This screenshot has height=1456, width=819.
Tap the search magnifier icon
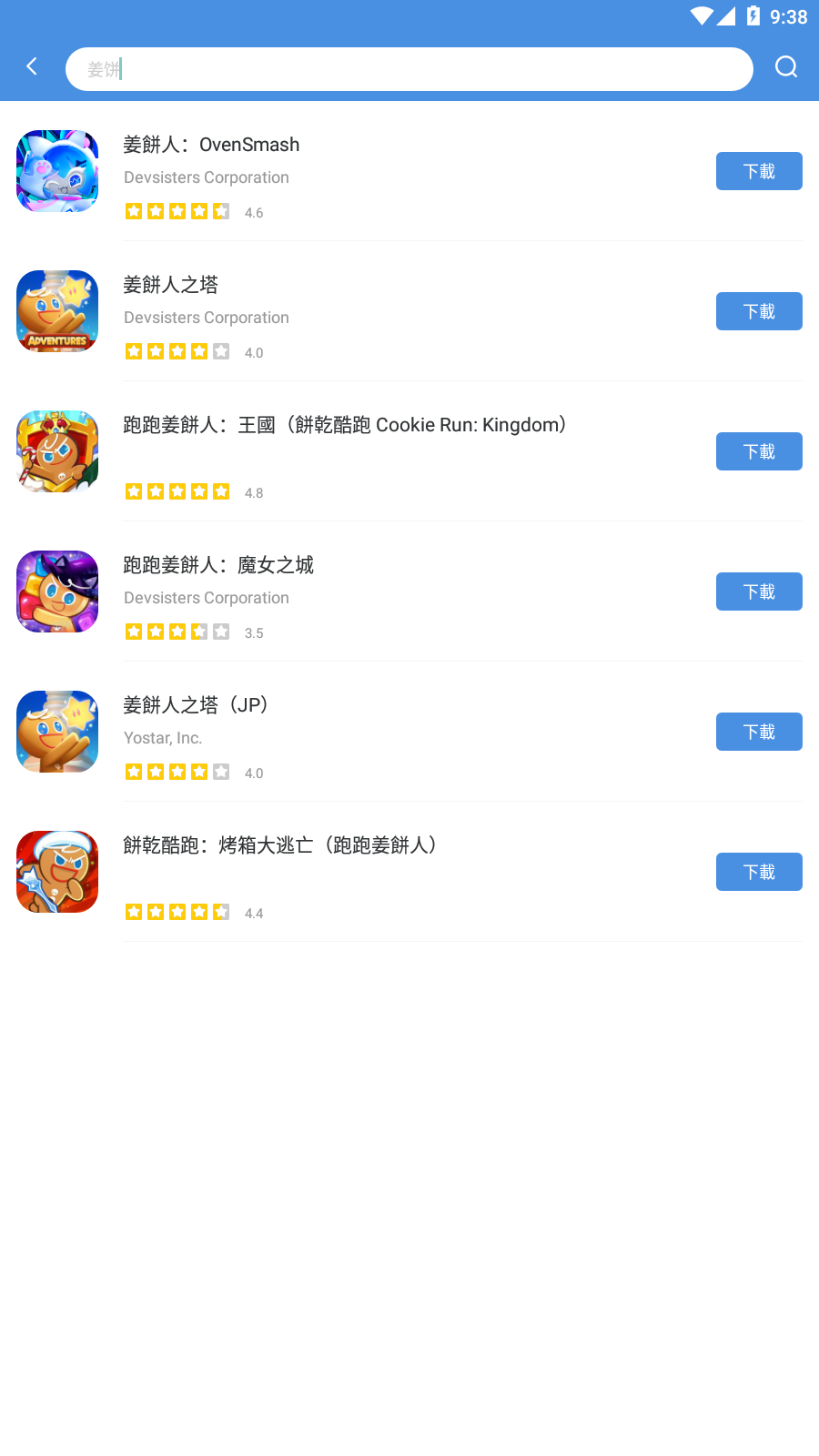785,66
